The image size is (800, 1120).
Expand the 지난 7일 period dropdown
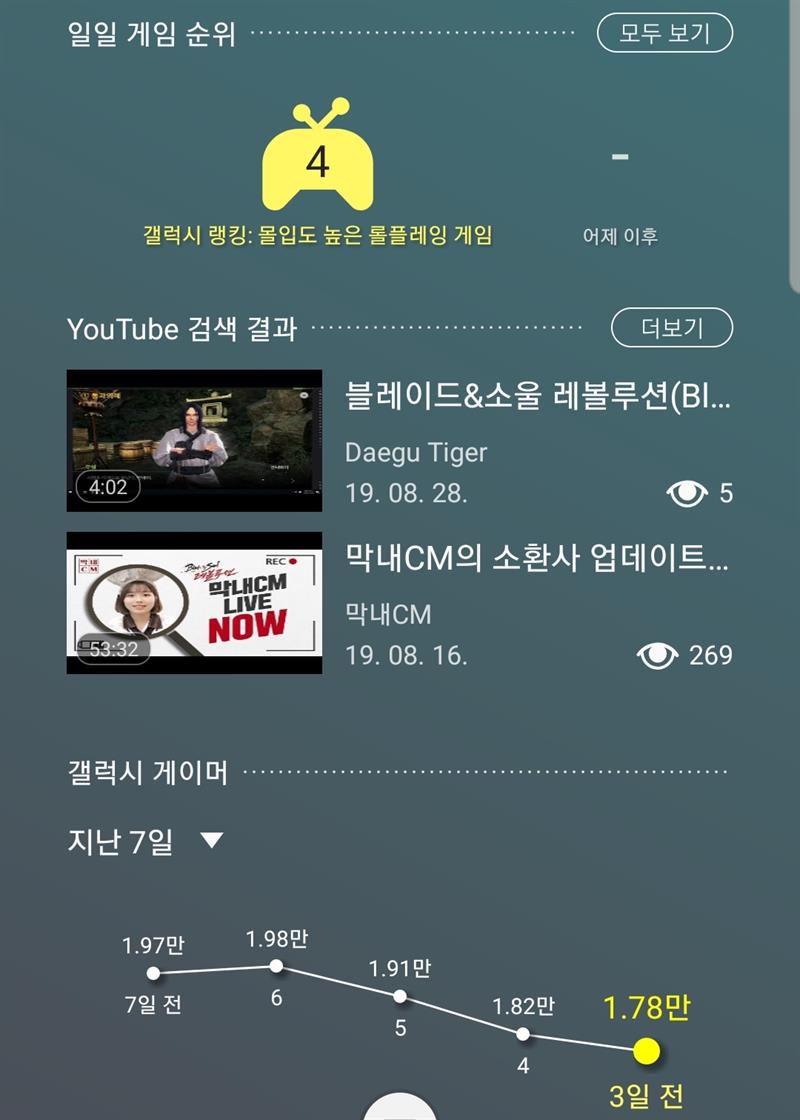click(x=146, y=841)
